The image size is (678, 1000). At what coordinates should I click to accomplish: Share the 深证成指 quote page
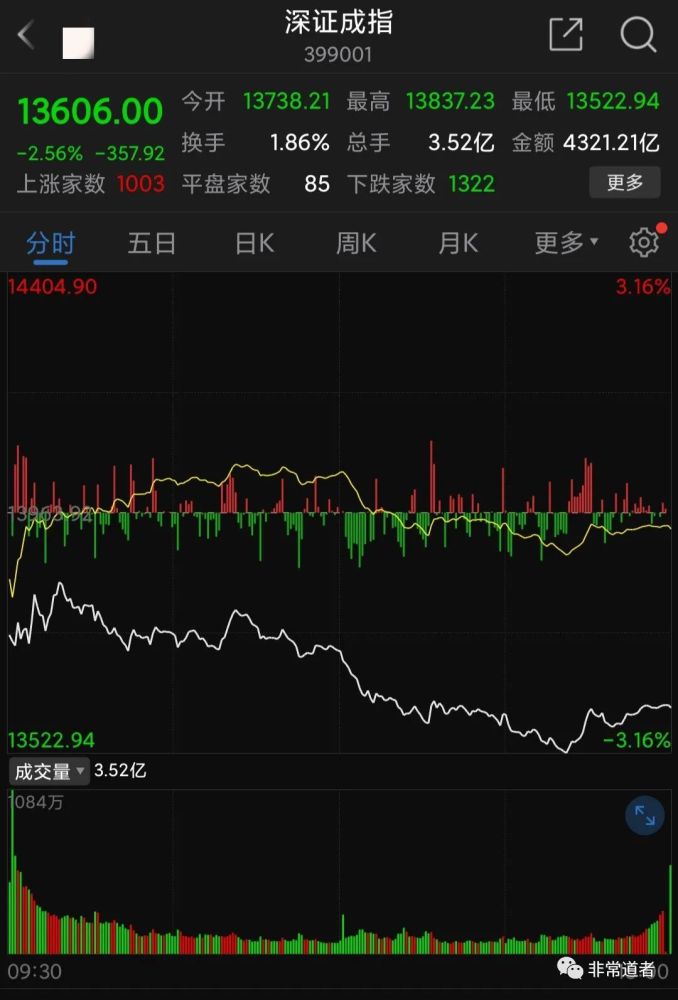(x=566, y=35)
